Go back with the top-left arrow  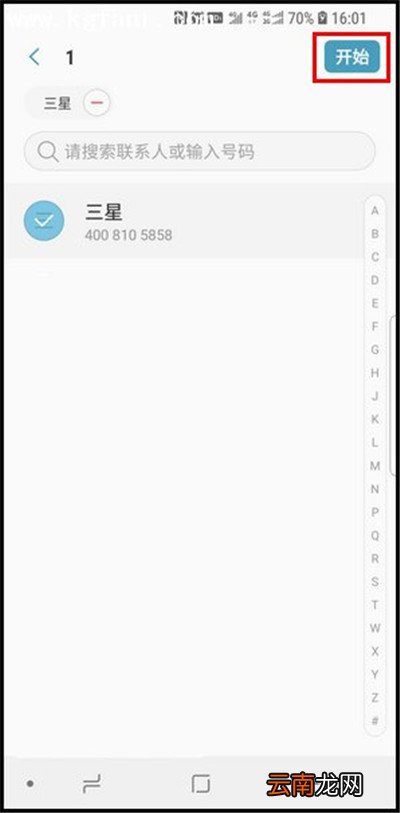pyautogui.click(x=35, y=57)
